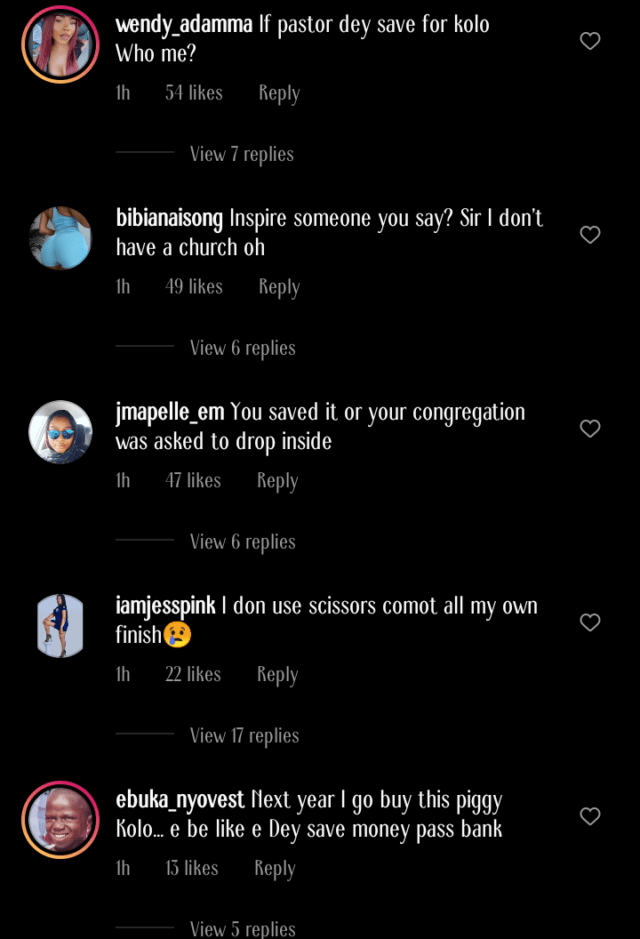Reply to ebuka_nyovest's comment

[x=274, y=869]
